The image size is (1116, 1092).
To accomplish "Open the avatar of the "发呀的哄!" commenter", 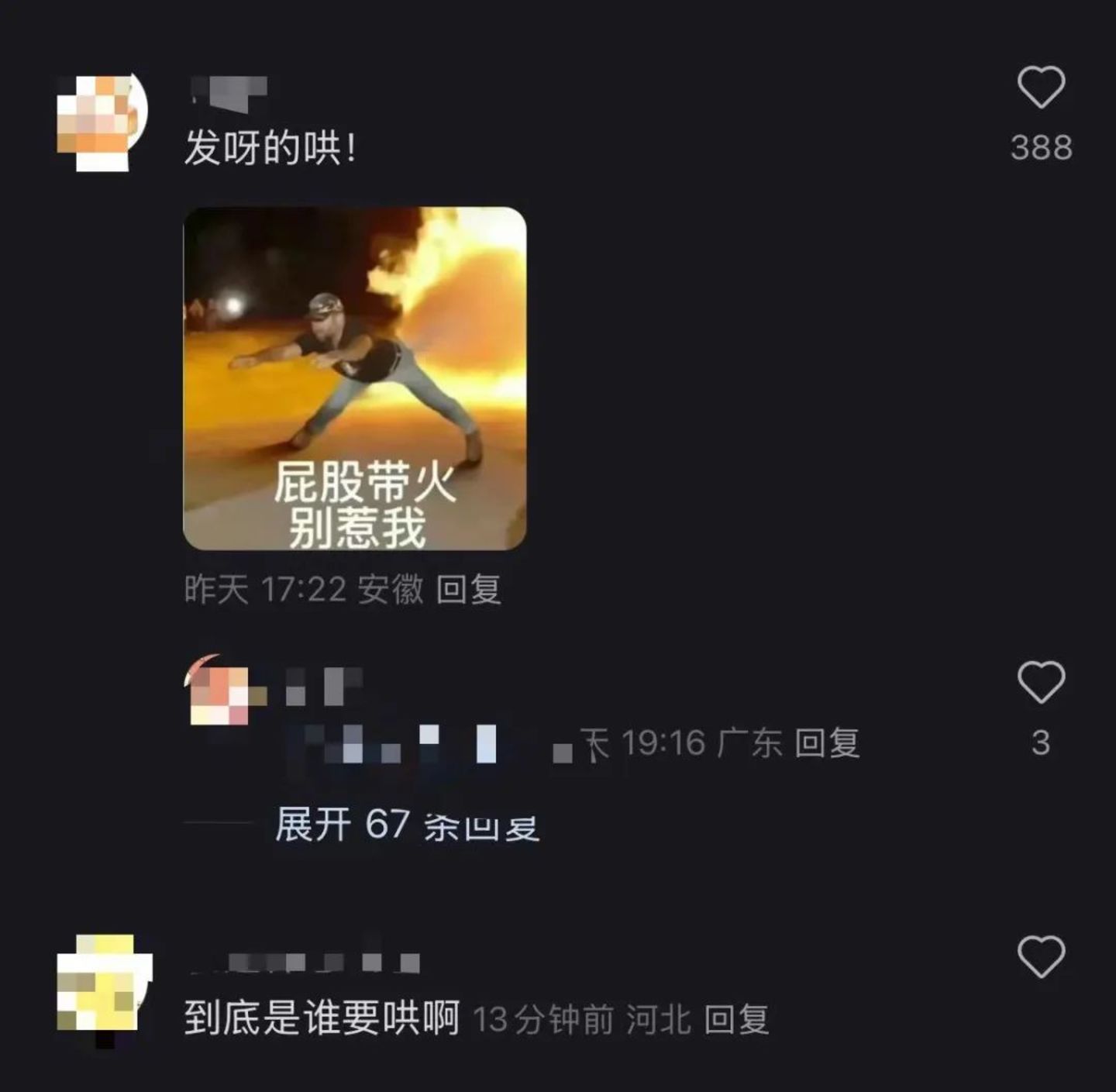I will point(102,122).
